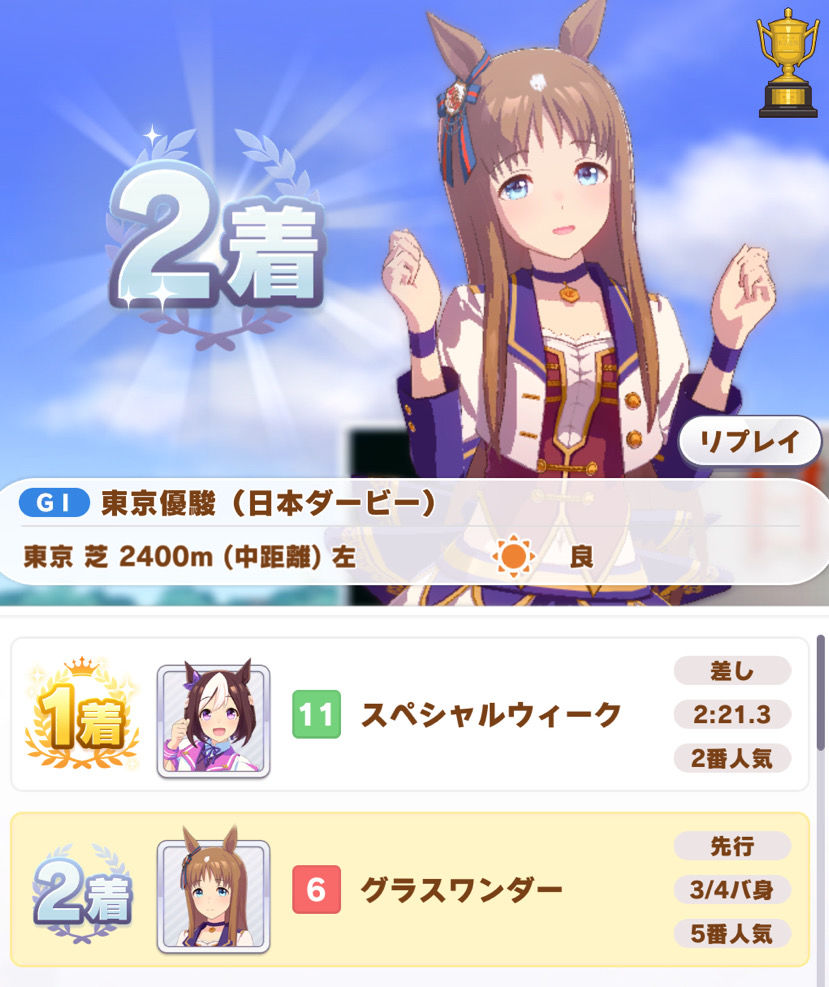Toggle the 2番人気 popularity badge
This screenshot has width=829, height=987.
[x=732, y=758]
